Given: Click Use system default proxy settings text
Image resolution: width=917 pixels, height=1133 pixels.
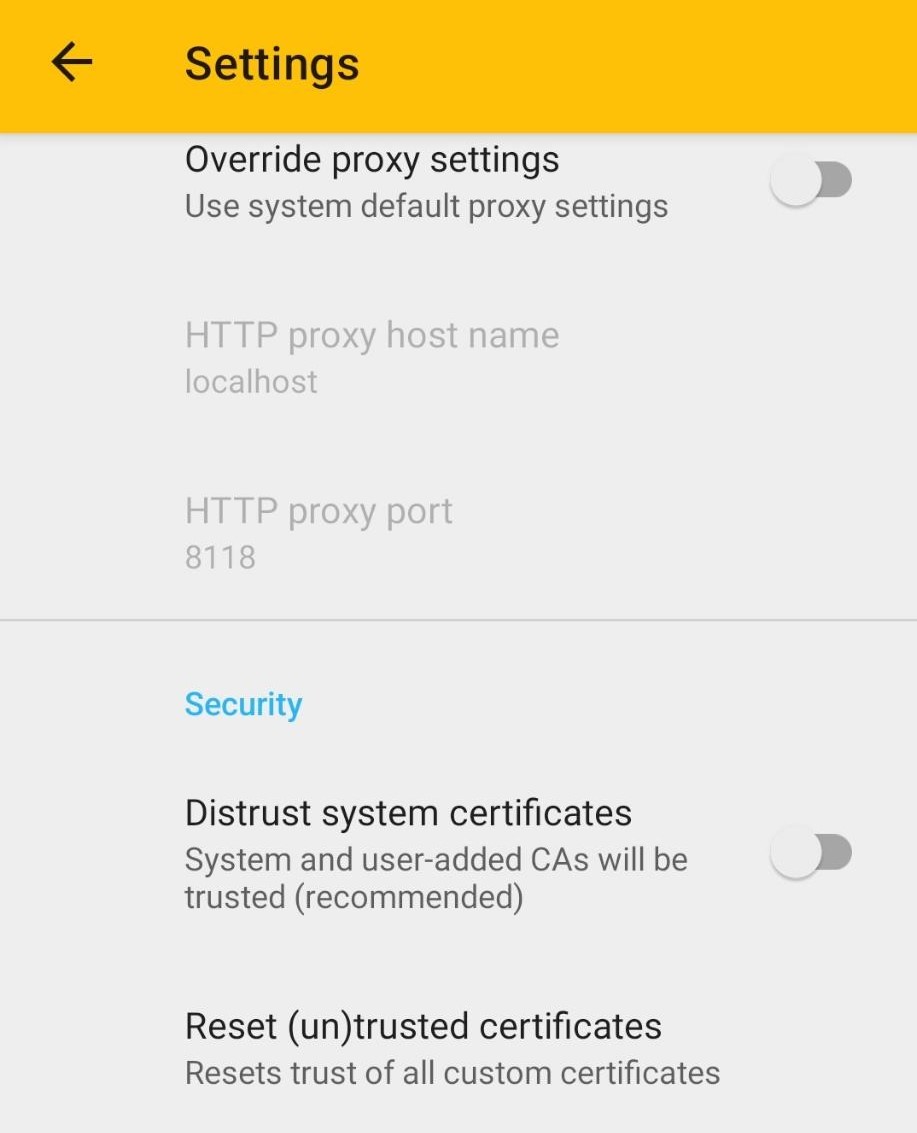Looking at the screenshot, I should (x=426, y=206).
